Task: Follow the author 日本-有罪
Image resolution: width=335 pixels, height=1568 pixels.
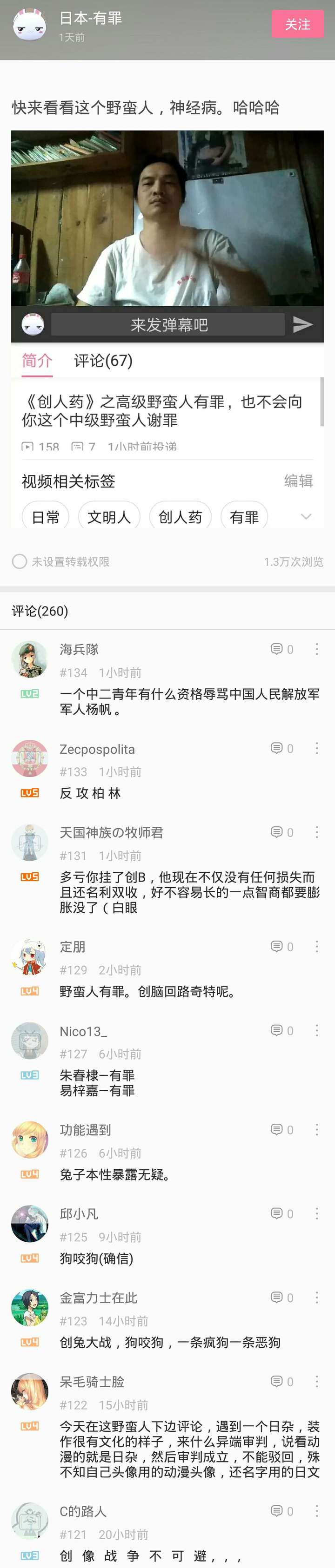Action: coord(297,24)
